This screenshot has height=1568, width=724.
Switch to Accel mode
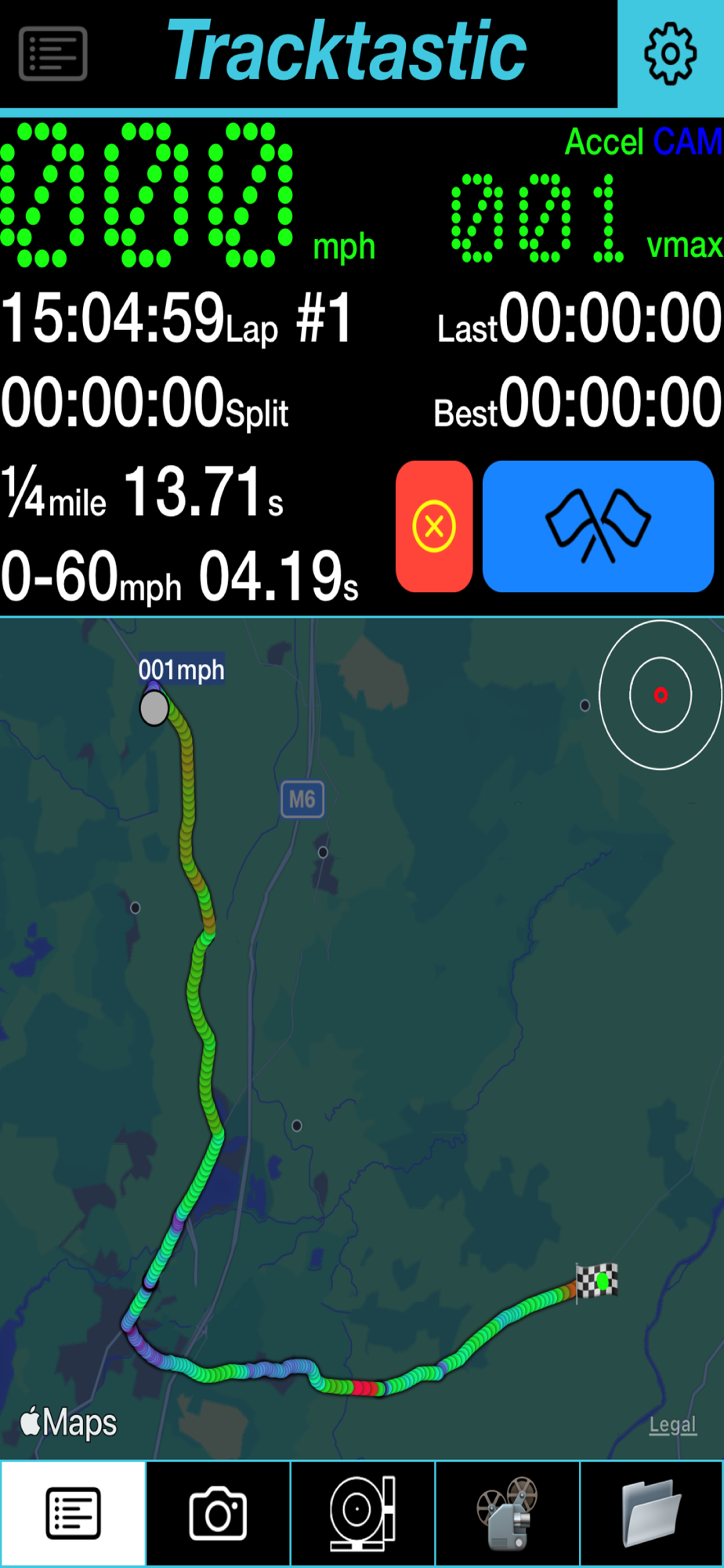(x=604, y=143)
